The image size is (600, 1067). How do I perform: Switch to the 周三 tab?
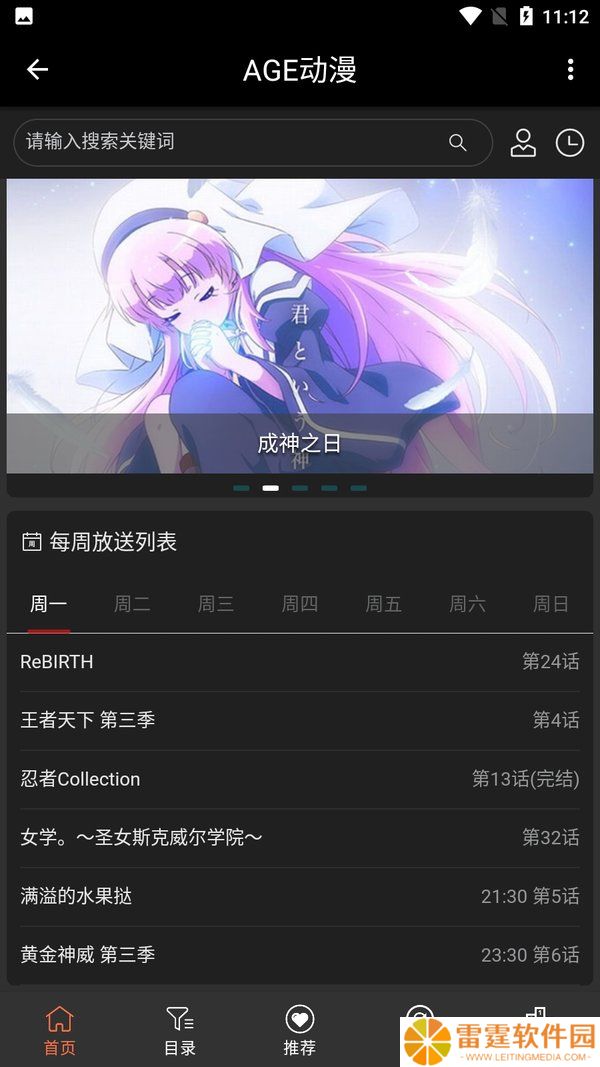click(x=216, y=604)
